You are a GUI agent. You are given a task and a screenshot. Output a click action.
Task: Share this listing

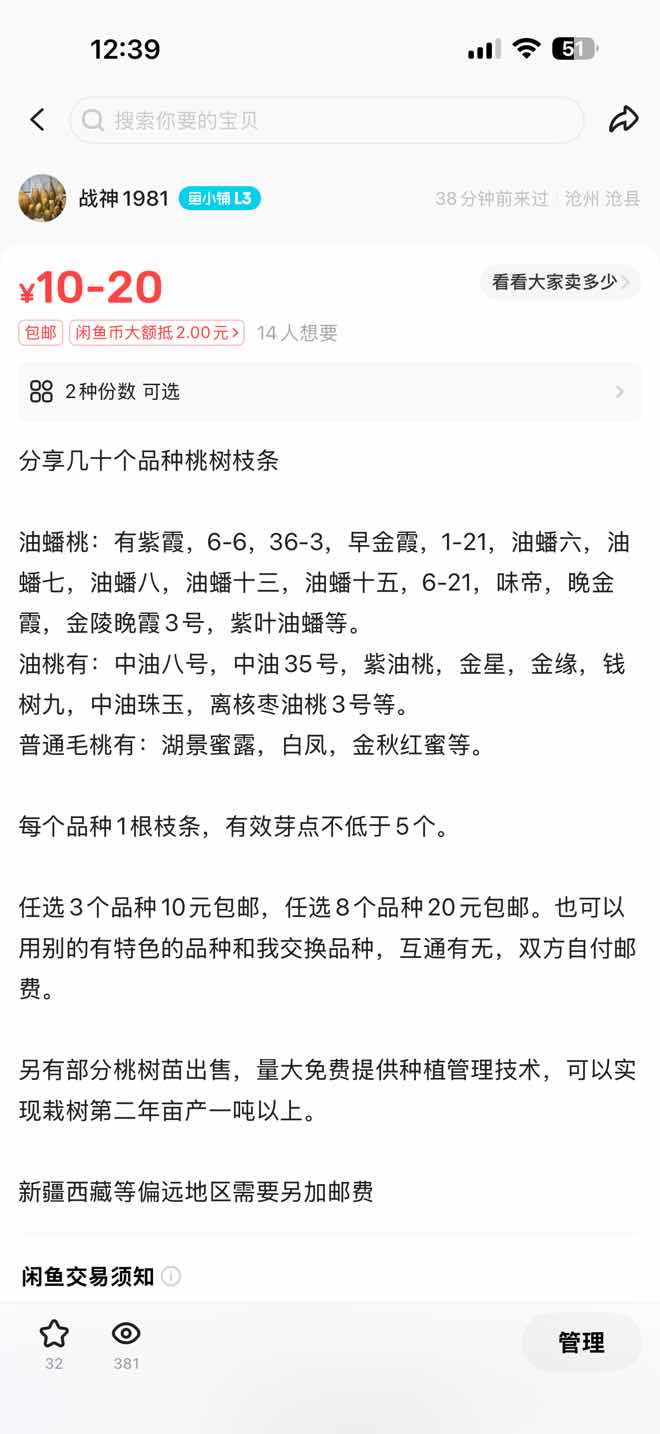[x=623, y=120]
